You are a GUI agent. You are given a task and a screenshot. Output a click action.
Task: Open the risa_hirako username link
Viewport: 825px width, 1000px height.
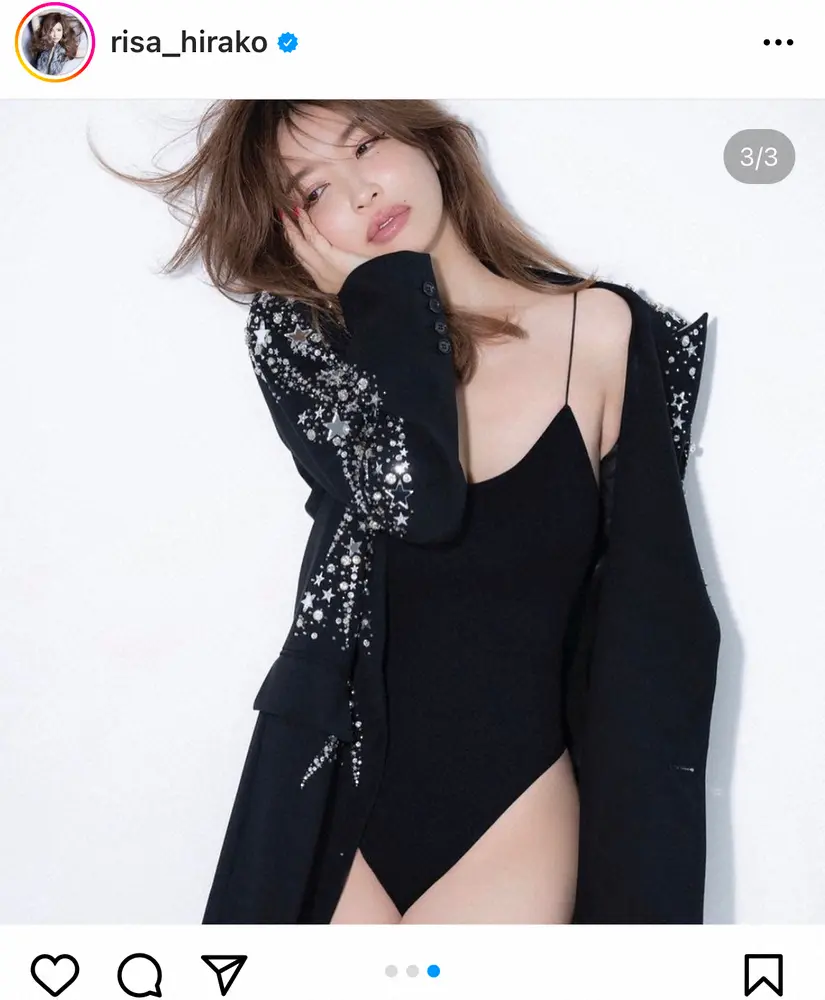tap(190, 43)
